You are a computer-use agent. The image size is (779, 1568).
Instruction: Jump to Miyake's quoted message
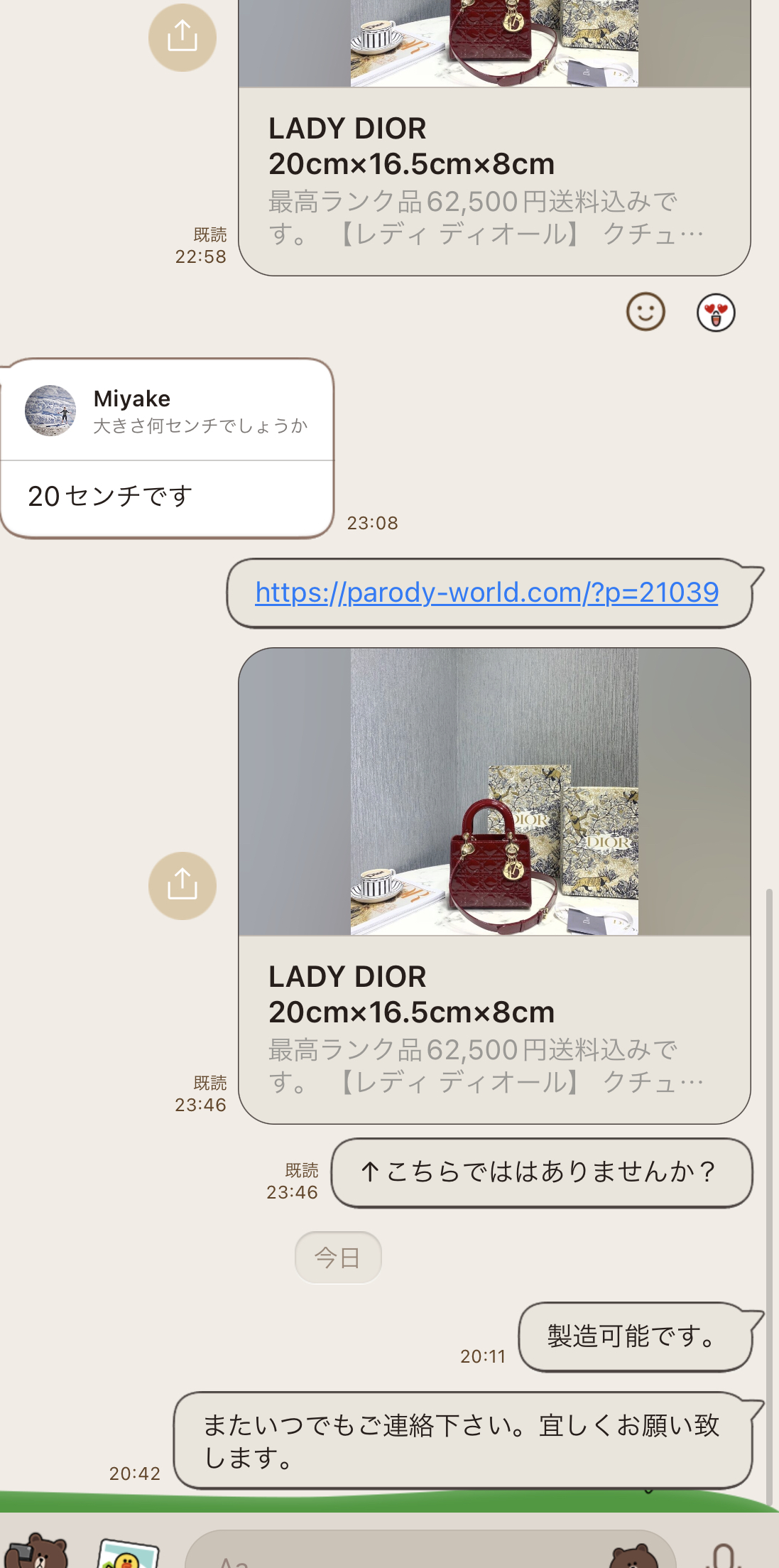point(168,411)
